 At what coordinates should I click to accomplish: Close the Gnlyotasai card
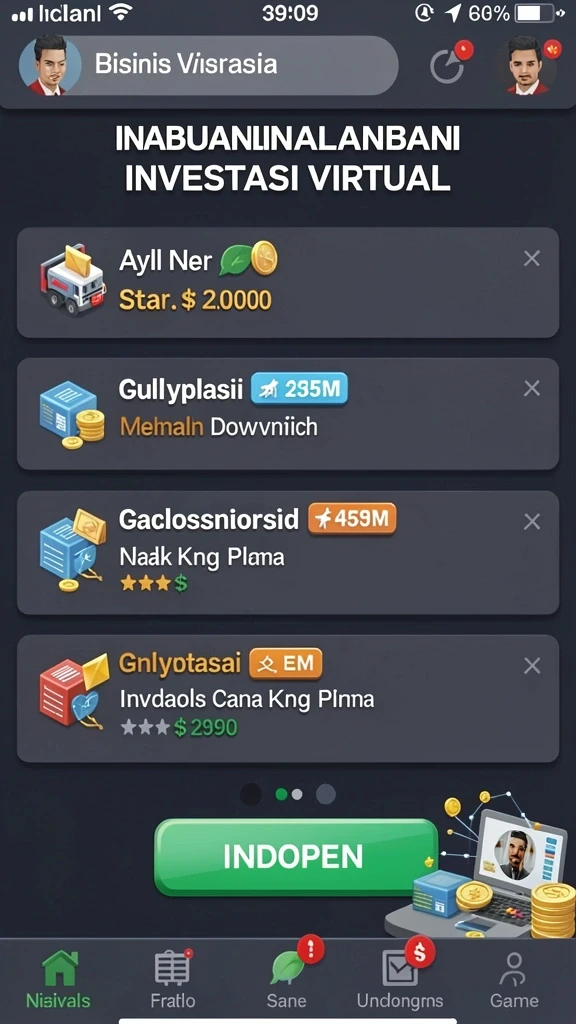(x=532, y=665)
